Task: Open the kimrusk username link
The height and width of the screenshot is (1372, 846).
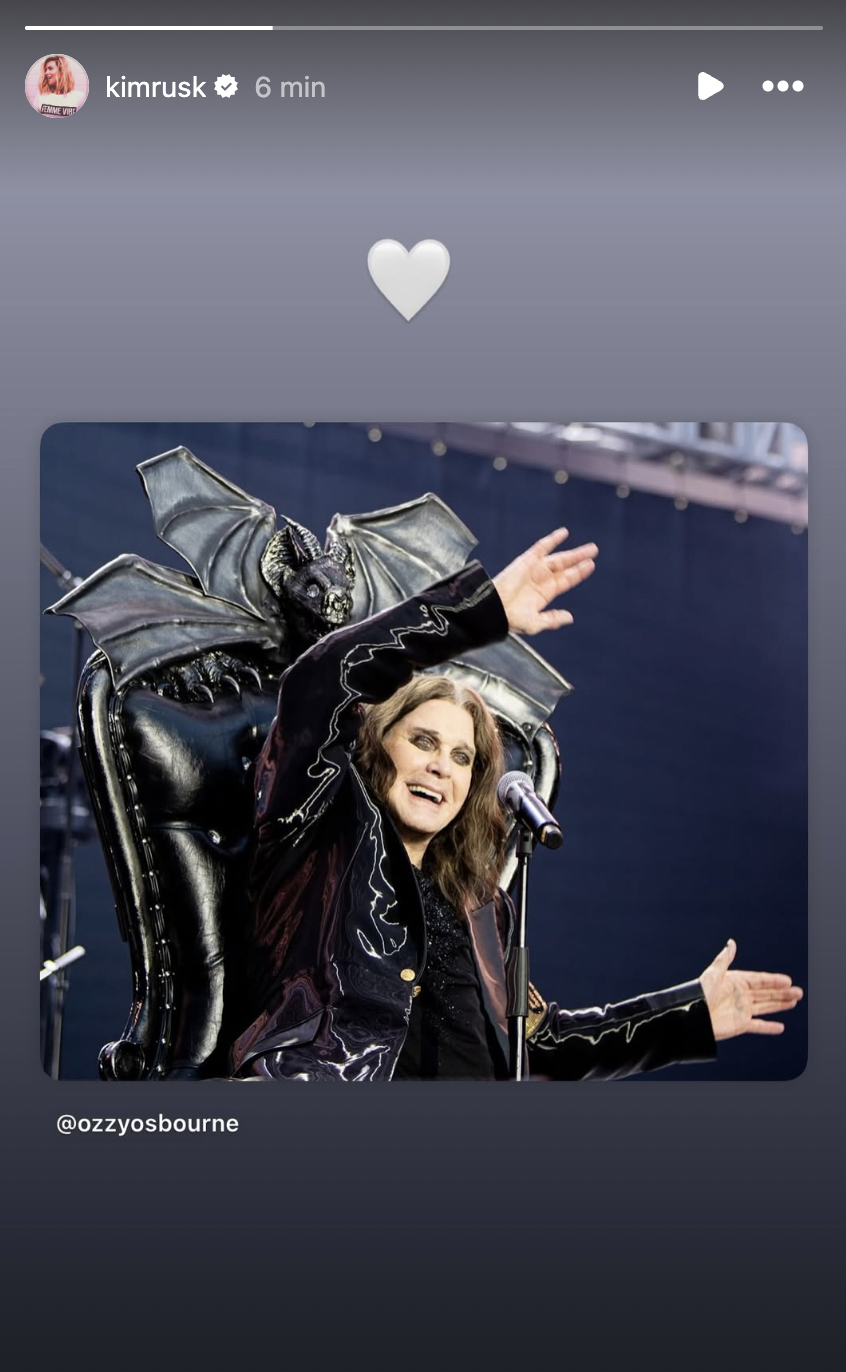Action: pyautogui.click(x=155, y=87)
